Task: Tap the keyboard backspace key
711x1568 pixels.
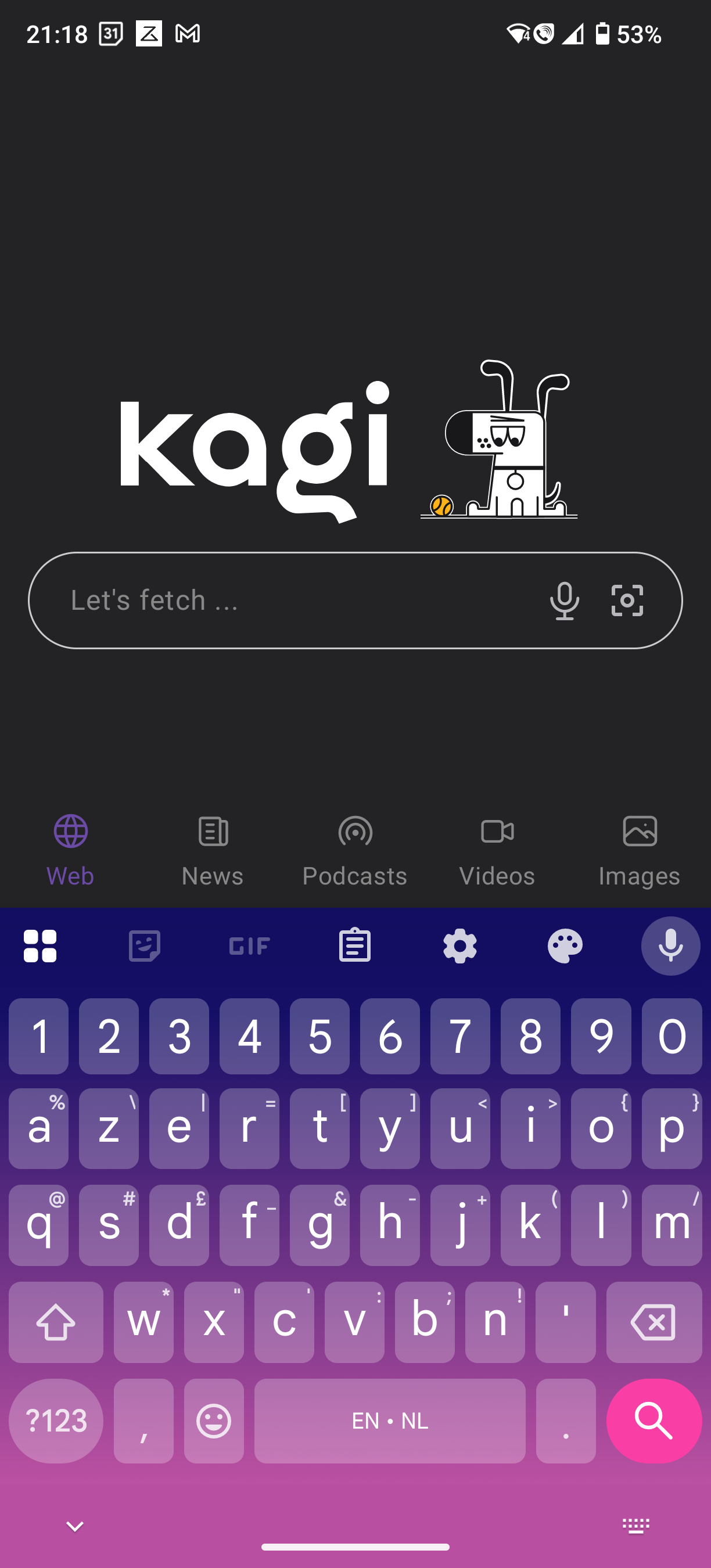Action: click(653, 1322)
